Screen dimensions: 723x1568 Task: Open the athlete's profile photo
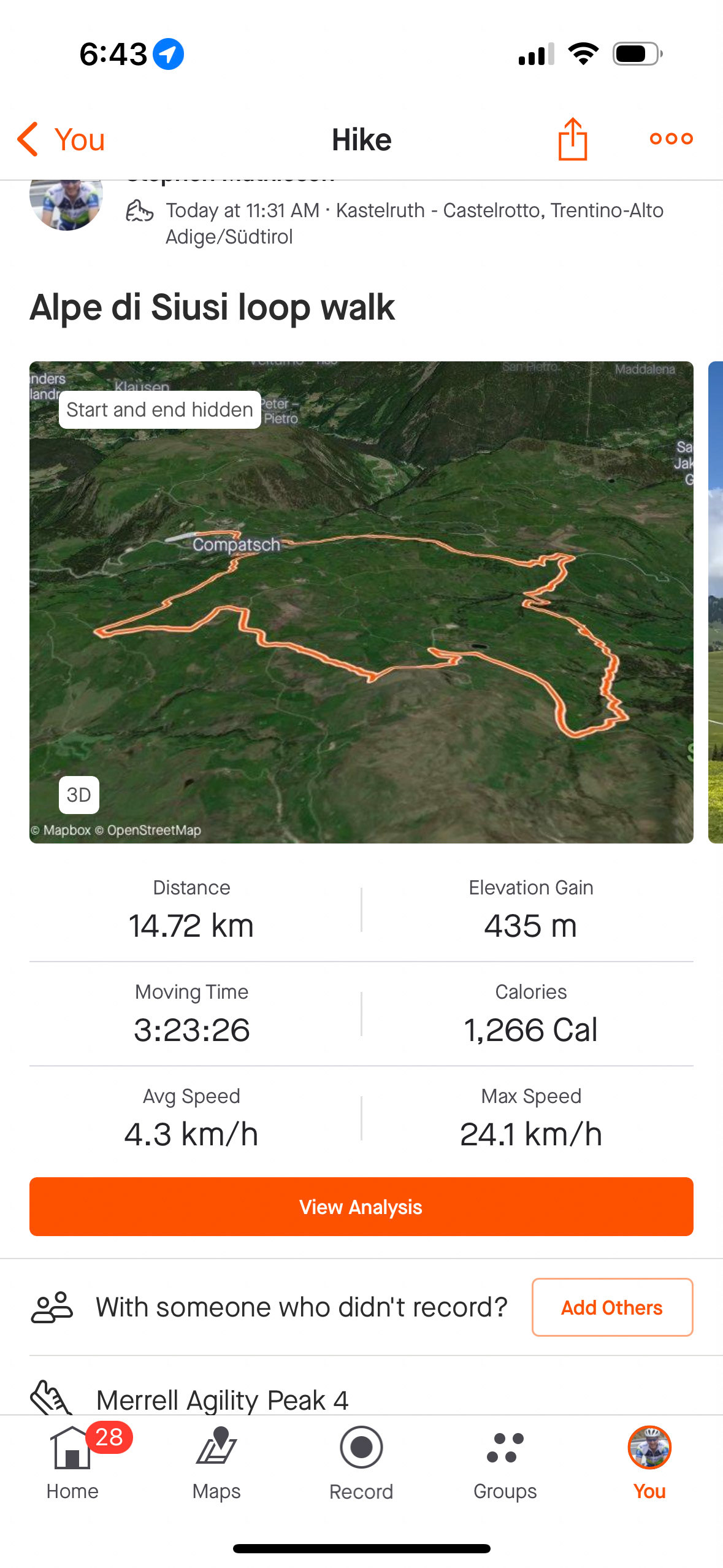point(66,204)
